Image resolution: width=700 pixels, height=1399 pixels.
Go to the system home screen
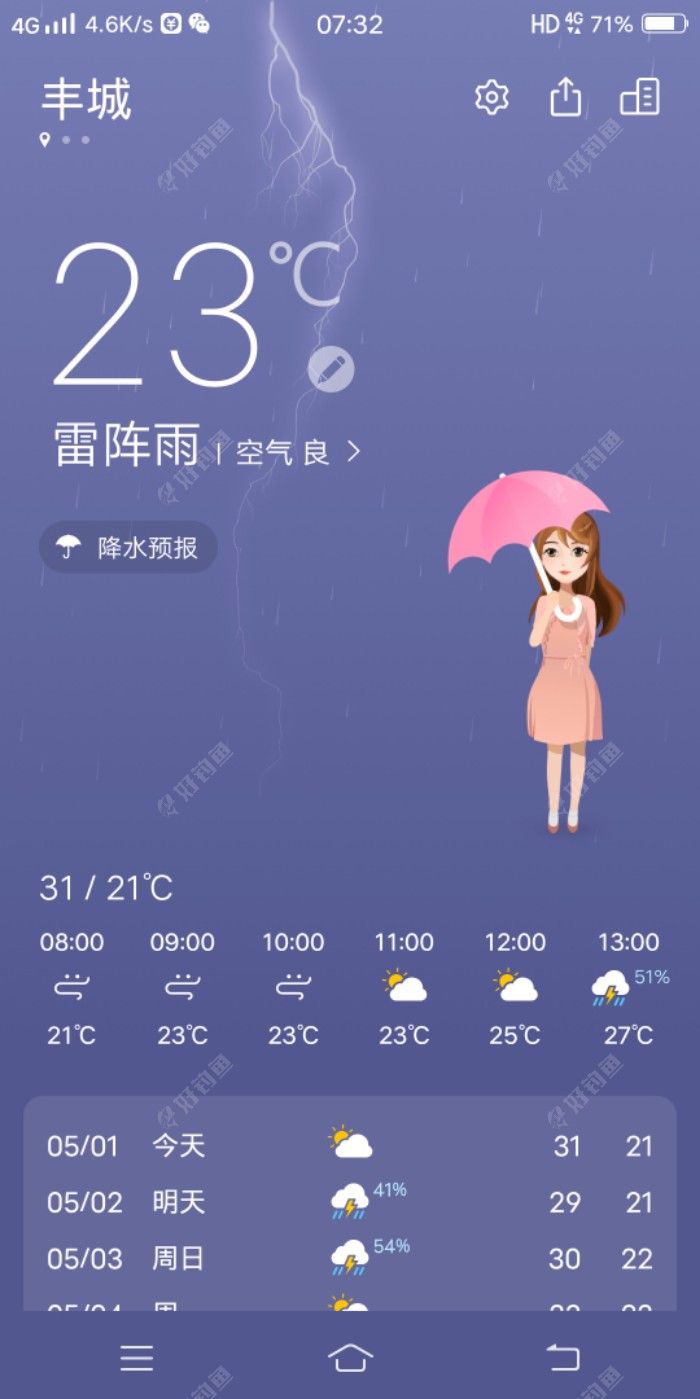pyautogui.click(x=350, y=1357)
